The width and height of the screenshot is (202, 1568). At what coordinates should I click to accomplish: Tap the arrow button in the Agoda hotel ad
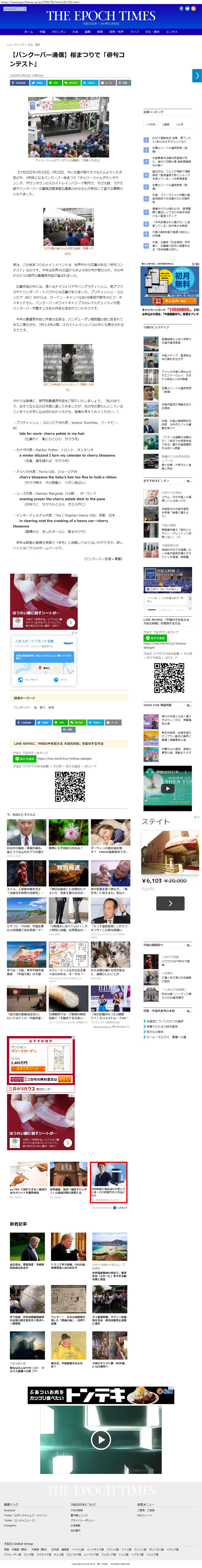170,903
